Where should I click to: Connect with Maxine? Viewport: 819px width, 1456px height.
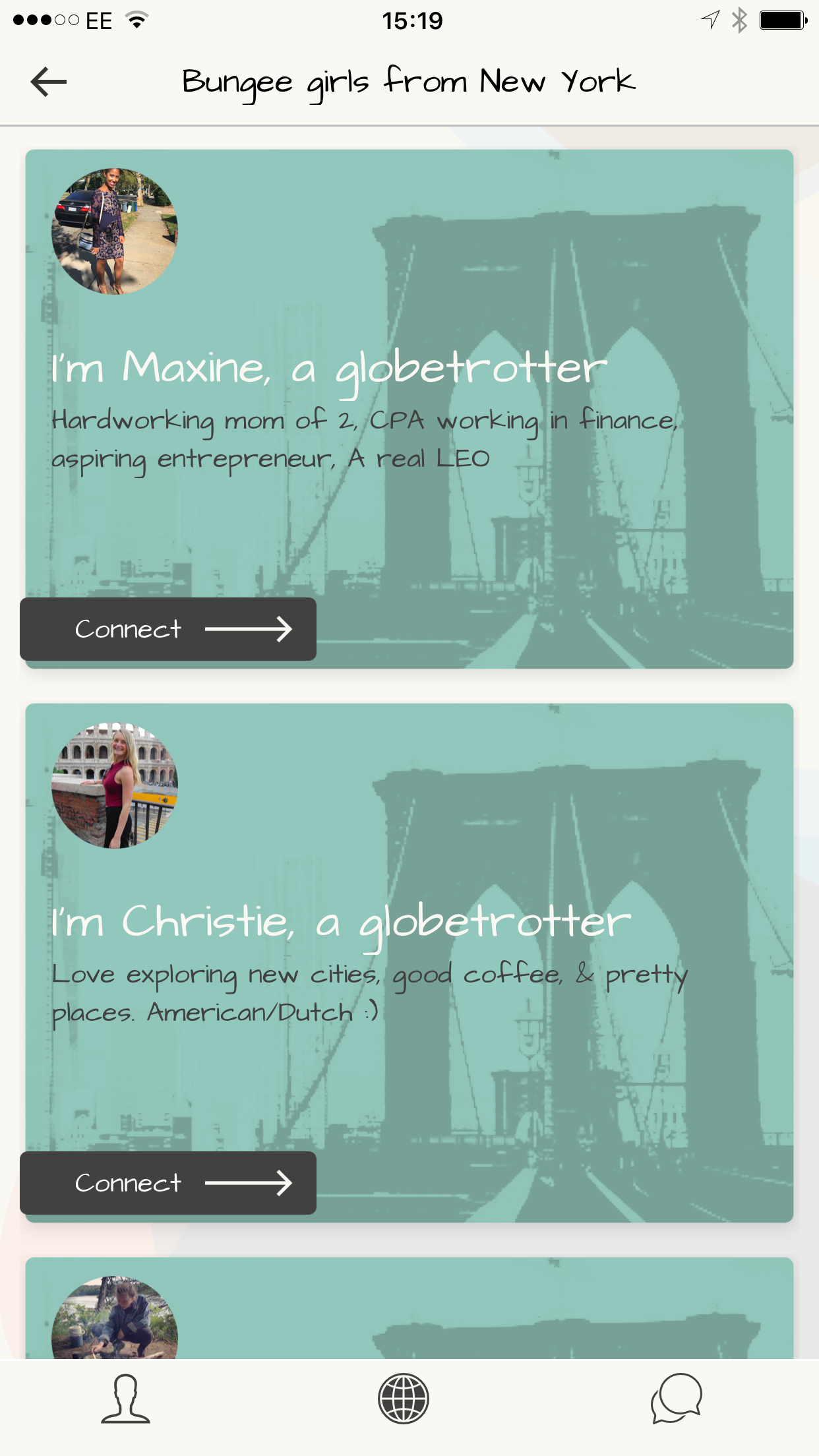tap(168, 629)
